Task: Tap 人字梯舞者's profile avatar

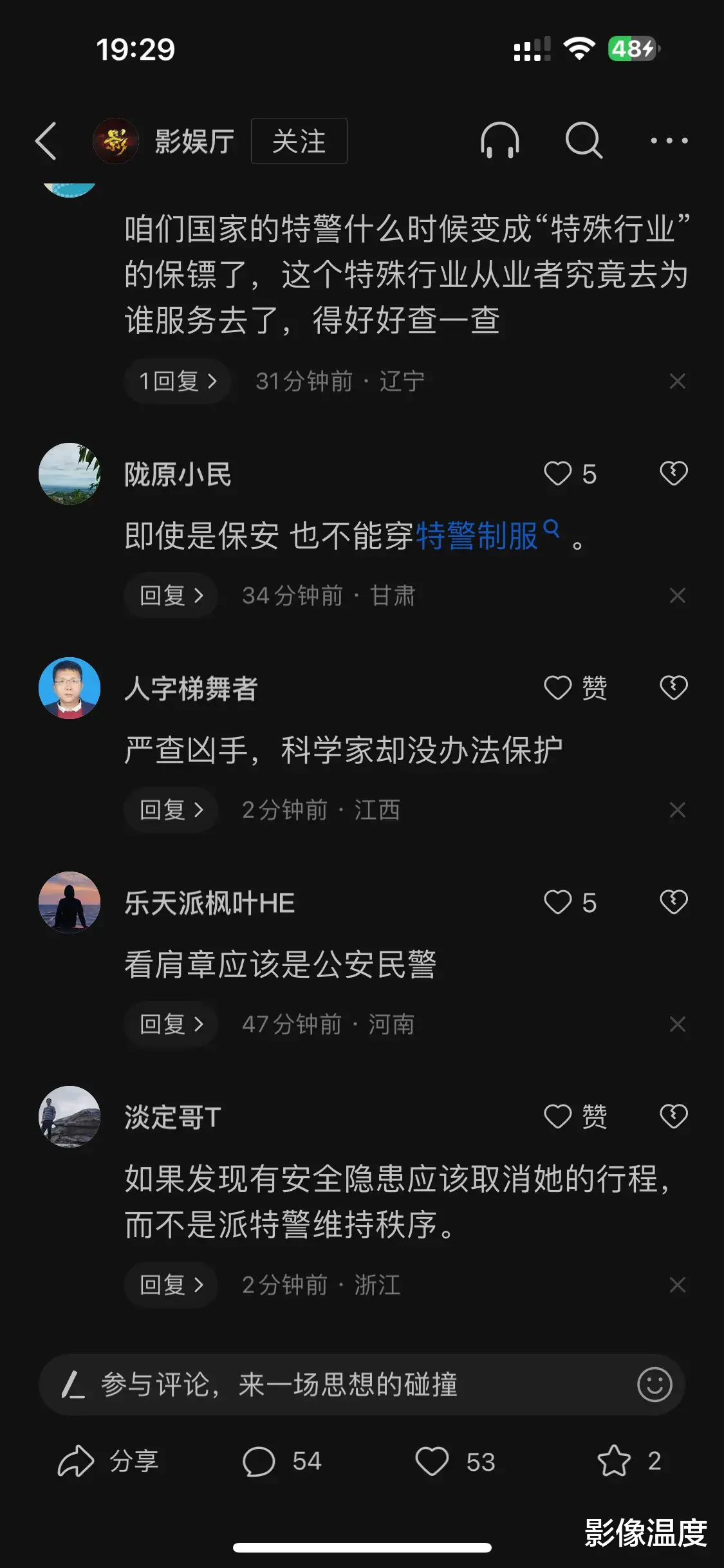Action: [69, 687]
